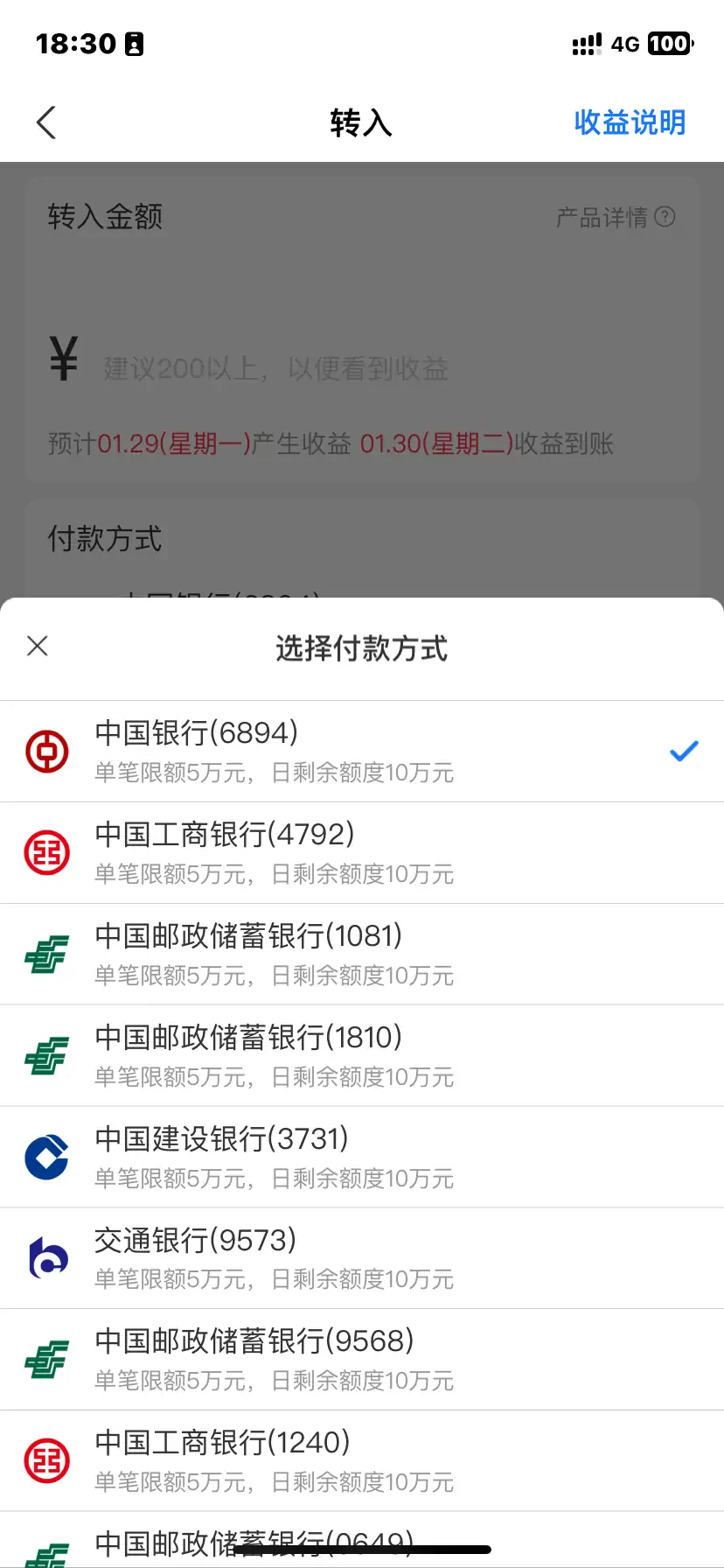
Task: Select the Bank of China logo icon
Action: (x=45, y=751)
